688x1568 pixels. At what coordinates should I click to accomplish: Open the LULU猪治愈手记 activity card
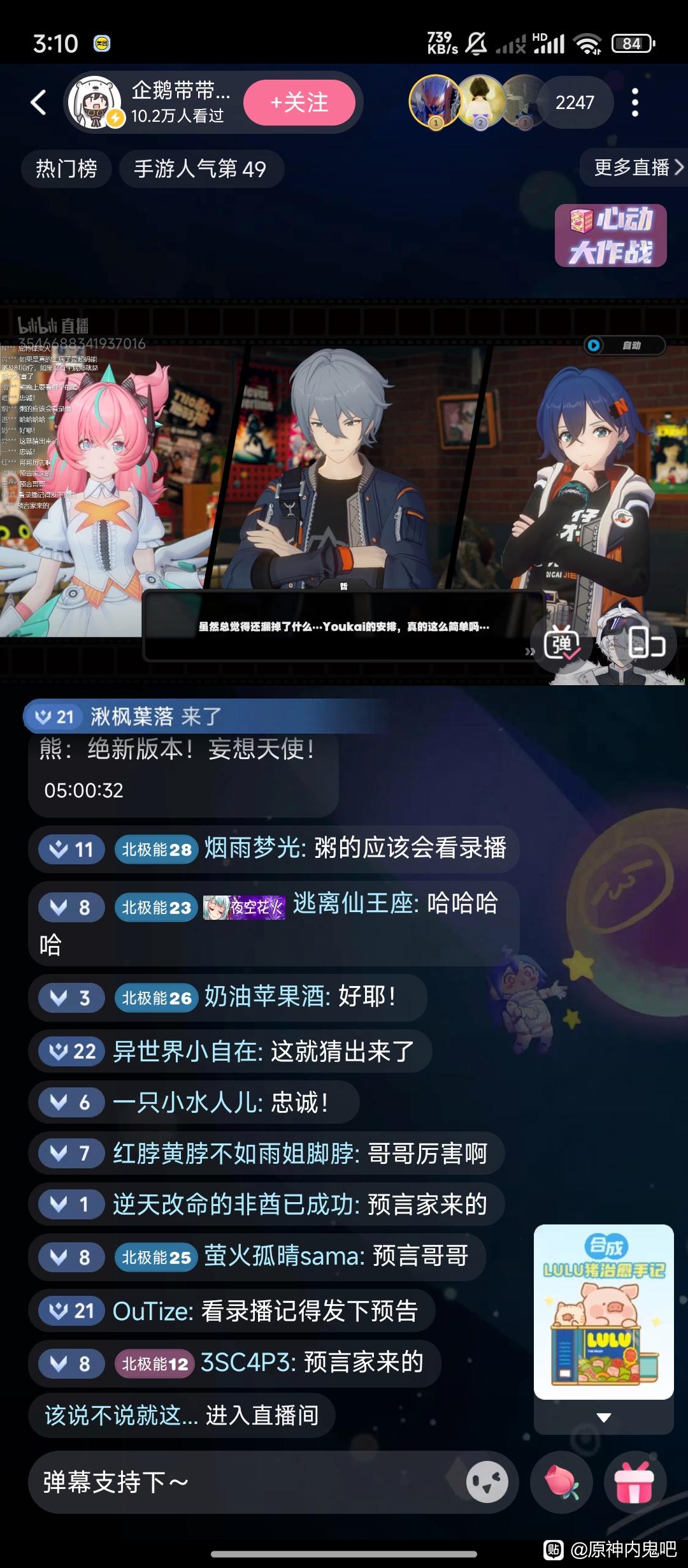point(604,1312)
